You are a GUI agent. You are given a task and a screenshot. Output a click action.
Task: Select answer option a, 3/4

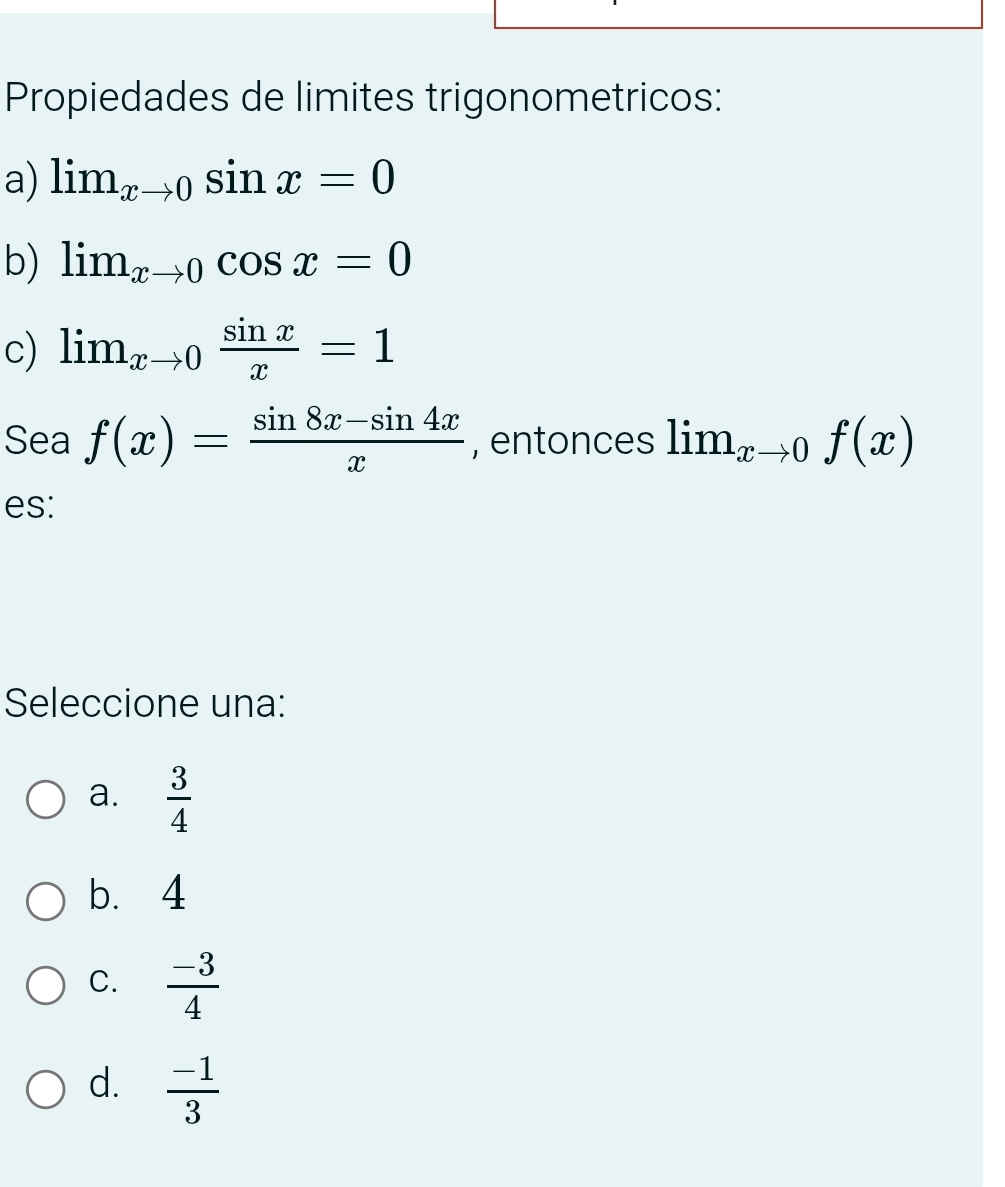point(45,799)
